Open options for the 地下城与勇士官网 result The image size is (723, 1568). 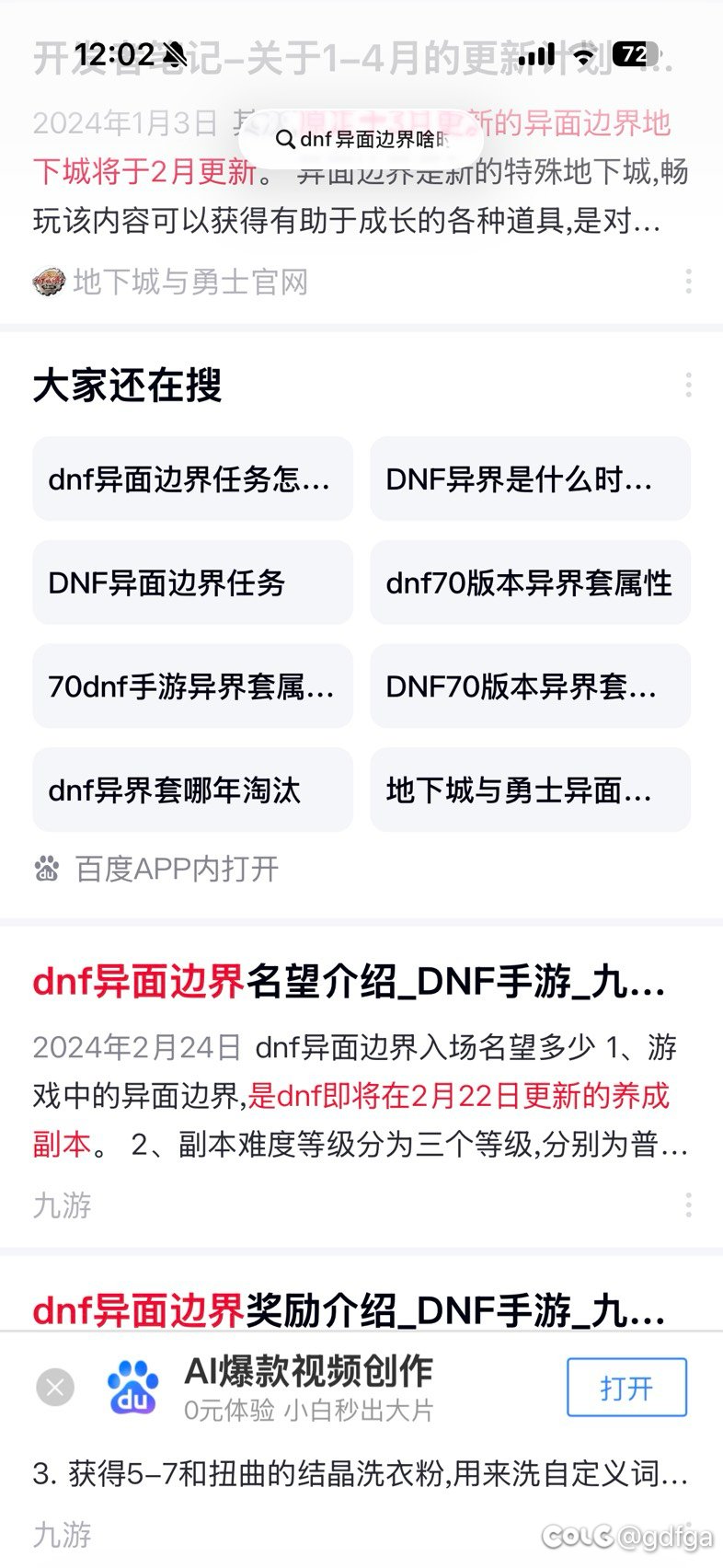click(688, 282)
